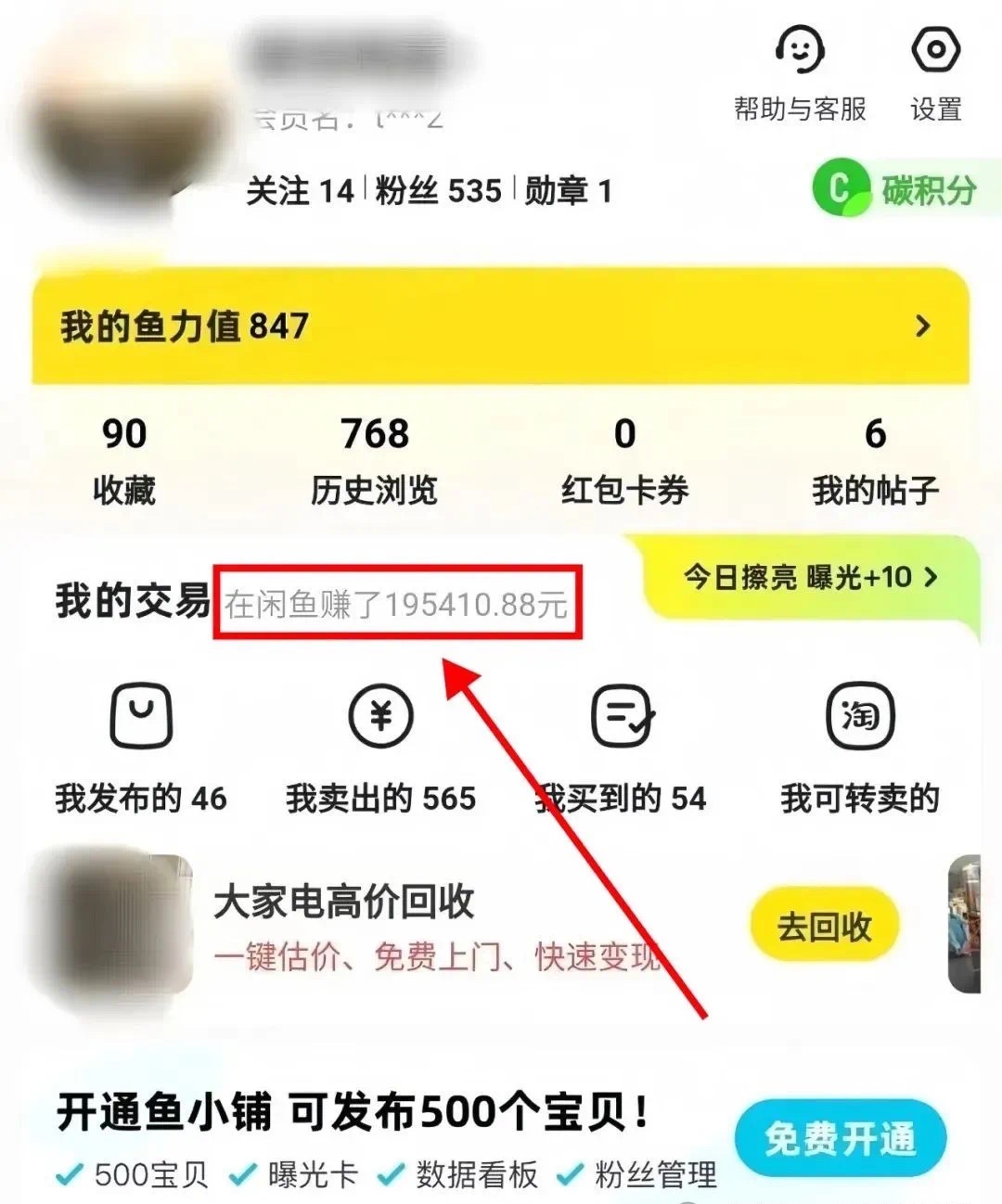Open 设置 settings

[935, 74]
